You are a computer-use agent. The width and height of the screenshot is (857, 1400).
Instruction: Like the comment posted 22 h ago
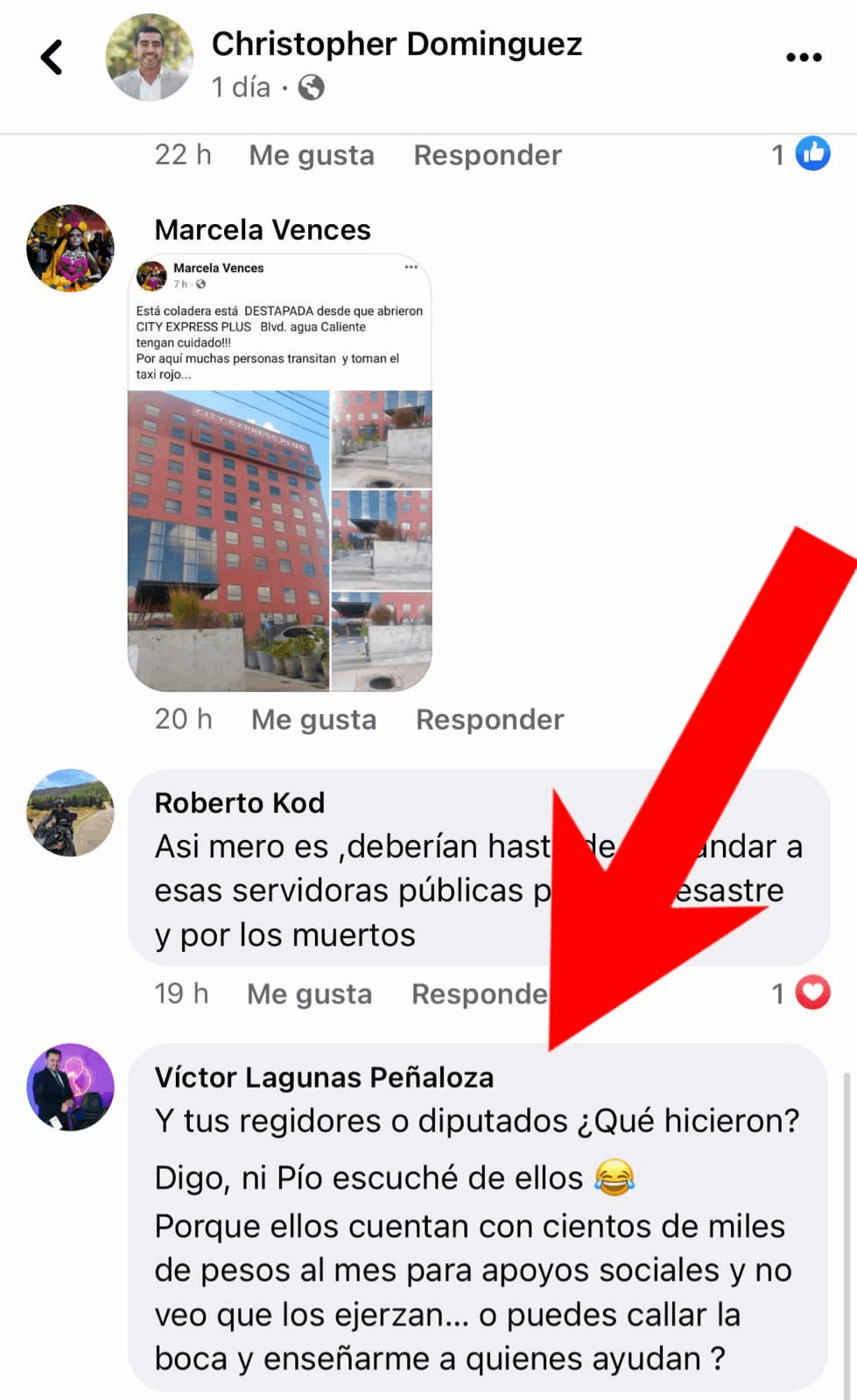click(x=311, y=155)
